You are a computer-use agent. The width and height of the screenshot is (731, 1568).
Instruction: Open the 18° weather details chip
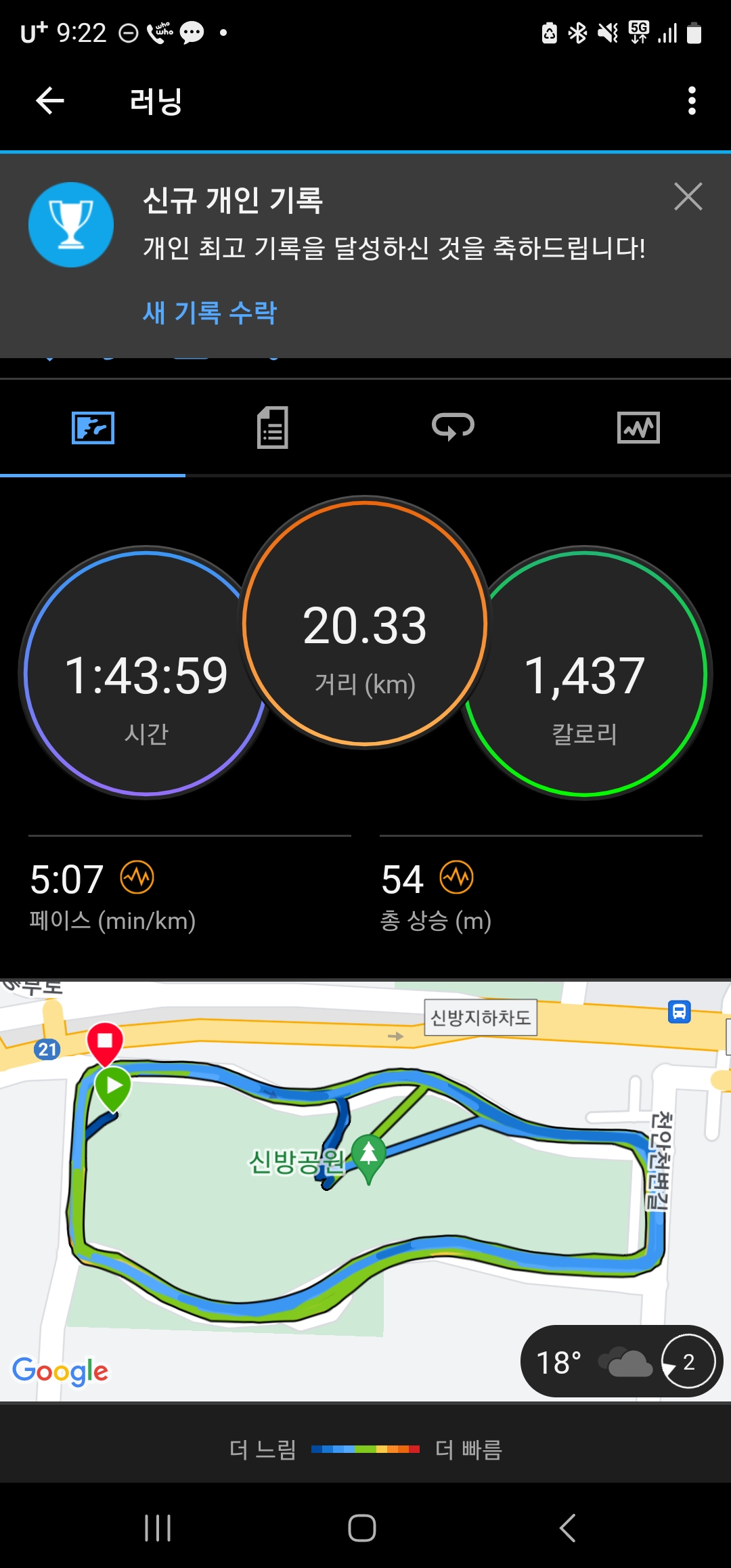pos(620,1362)
